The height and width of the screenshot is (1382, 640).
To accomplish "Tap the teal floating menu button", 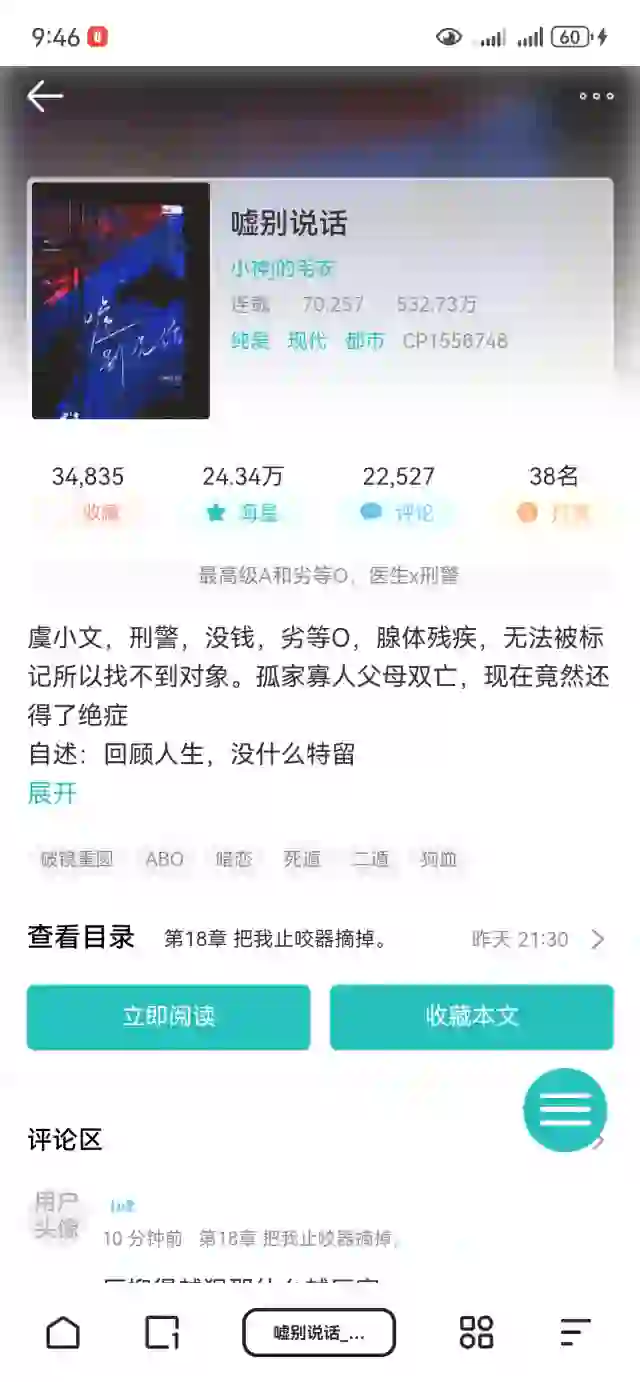I will click(x=565, y=1110).
